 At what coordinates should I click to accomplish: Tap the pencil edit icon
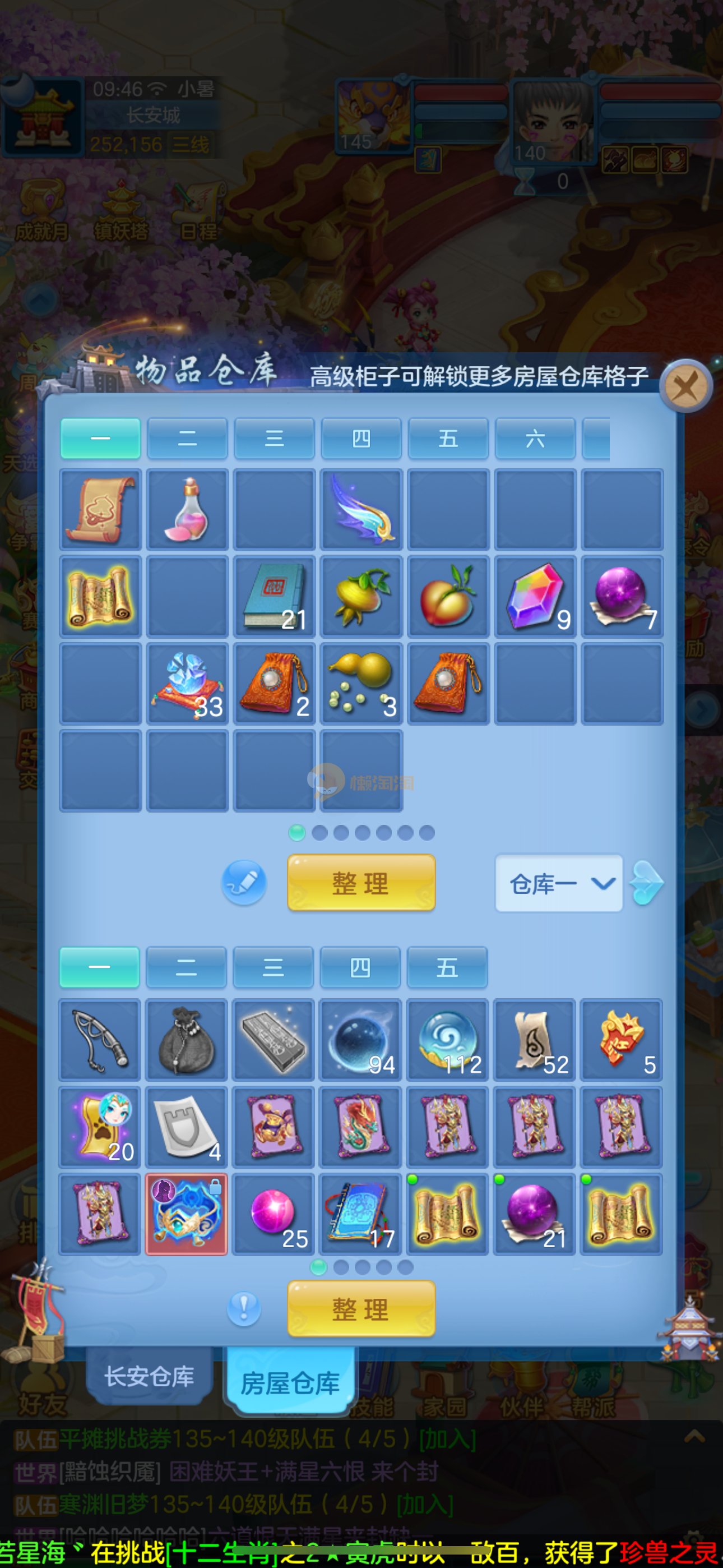pyautogui.click(x=244, y=882)
